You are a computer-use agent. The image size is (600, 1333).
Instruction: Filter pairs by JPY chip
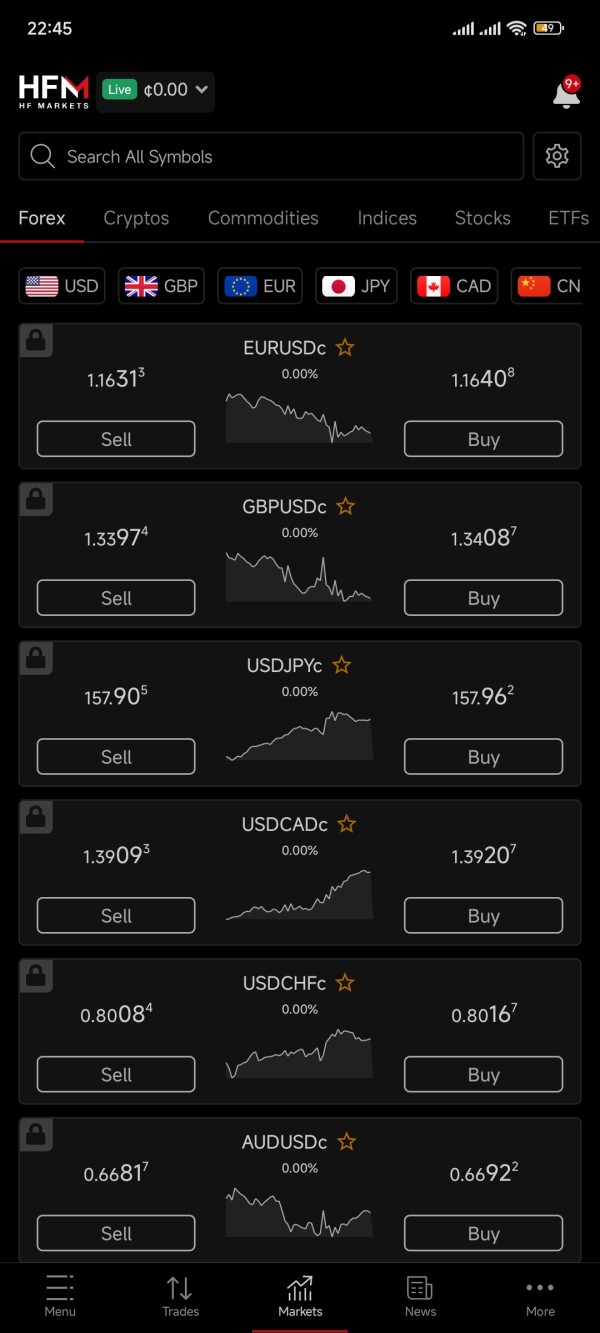point(356,286)
